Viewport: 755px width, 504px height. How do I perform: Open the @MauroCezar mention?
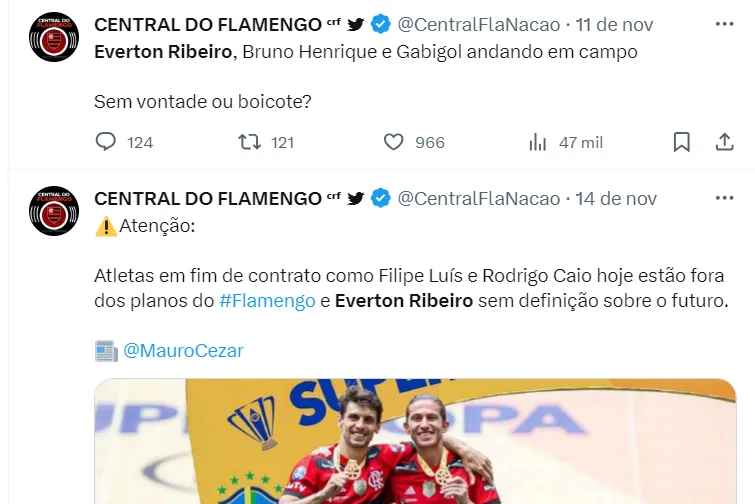point(183,351)
